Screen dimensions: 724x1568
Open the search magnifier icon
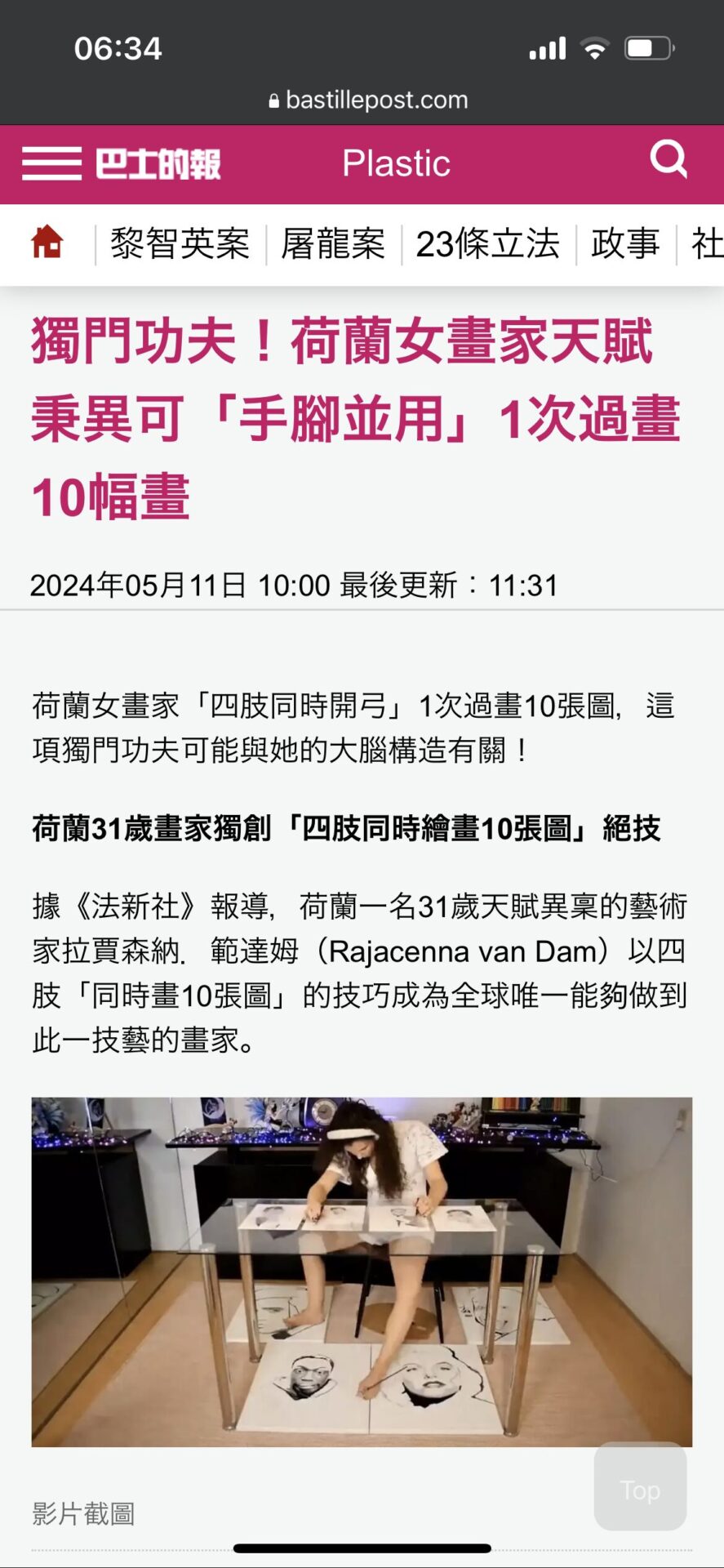coord(668,159)
